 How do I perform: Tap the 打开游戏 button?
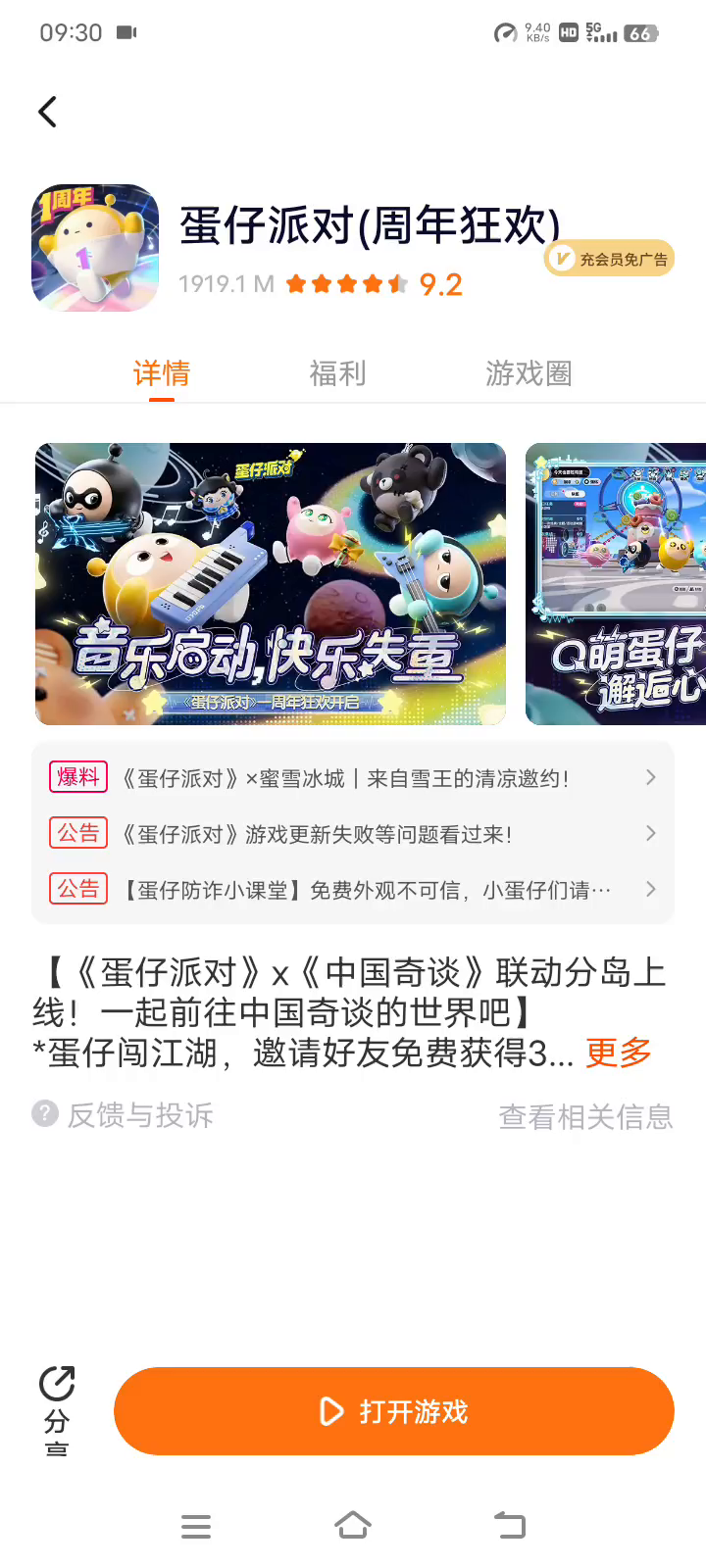(x=394, y=1411)
